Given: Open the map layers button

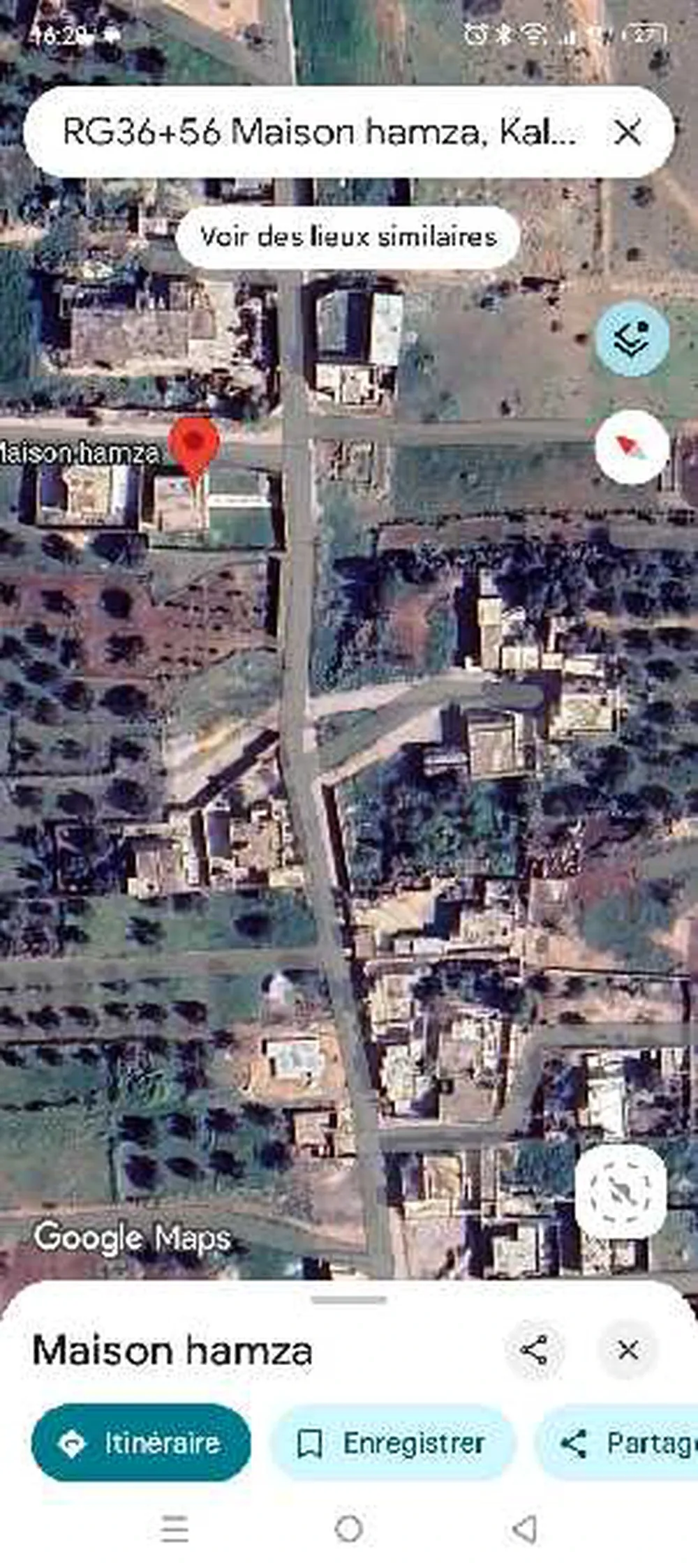Looking at the screenshot, I should point(632,339).
